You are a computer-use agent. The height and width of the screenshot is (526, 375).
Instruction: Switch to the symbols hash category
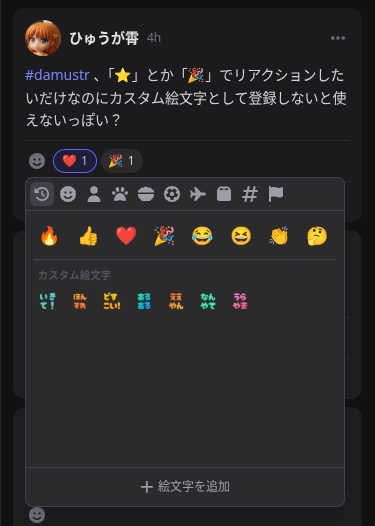coord(250,194)
